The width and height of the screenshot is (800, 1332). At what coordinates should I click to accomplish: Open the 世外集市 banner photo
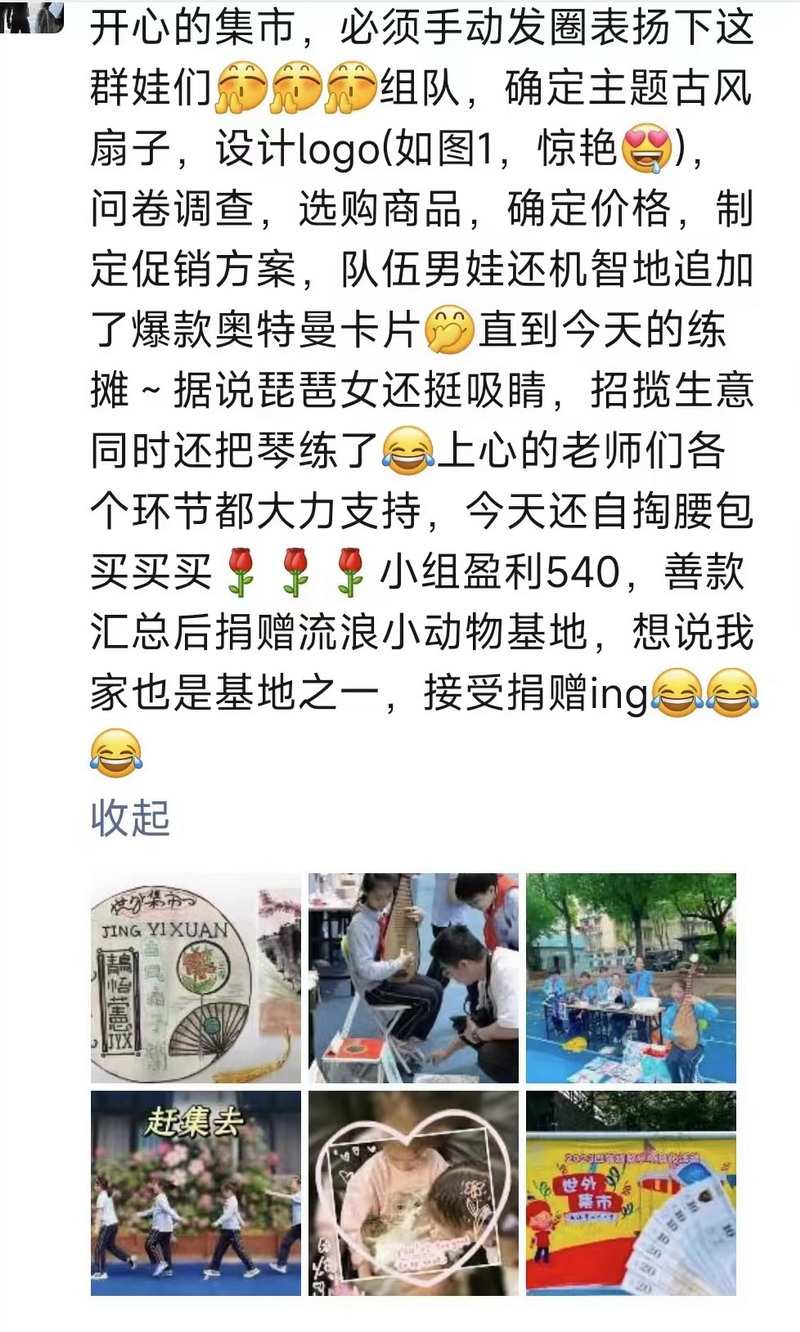(x=631, y=1193)
